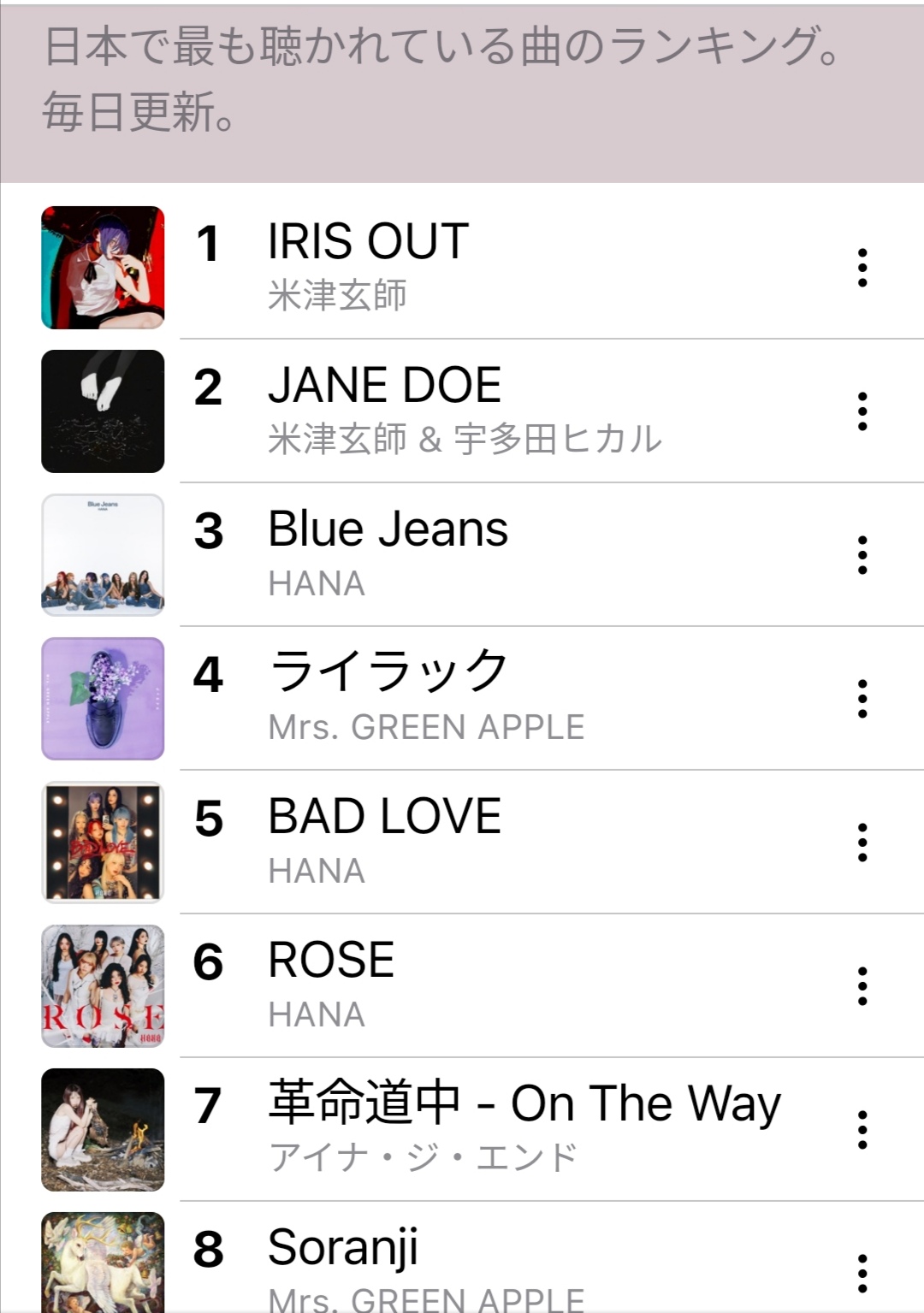
Task: Play JANE DOE by 米津玄師 & 宇多田ヒカル
Action: coord(384,385)
